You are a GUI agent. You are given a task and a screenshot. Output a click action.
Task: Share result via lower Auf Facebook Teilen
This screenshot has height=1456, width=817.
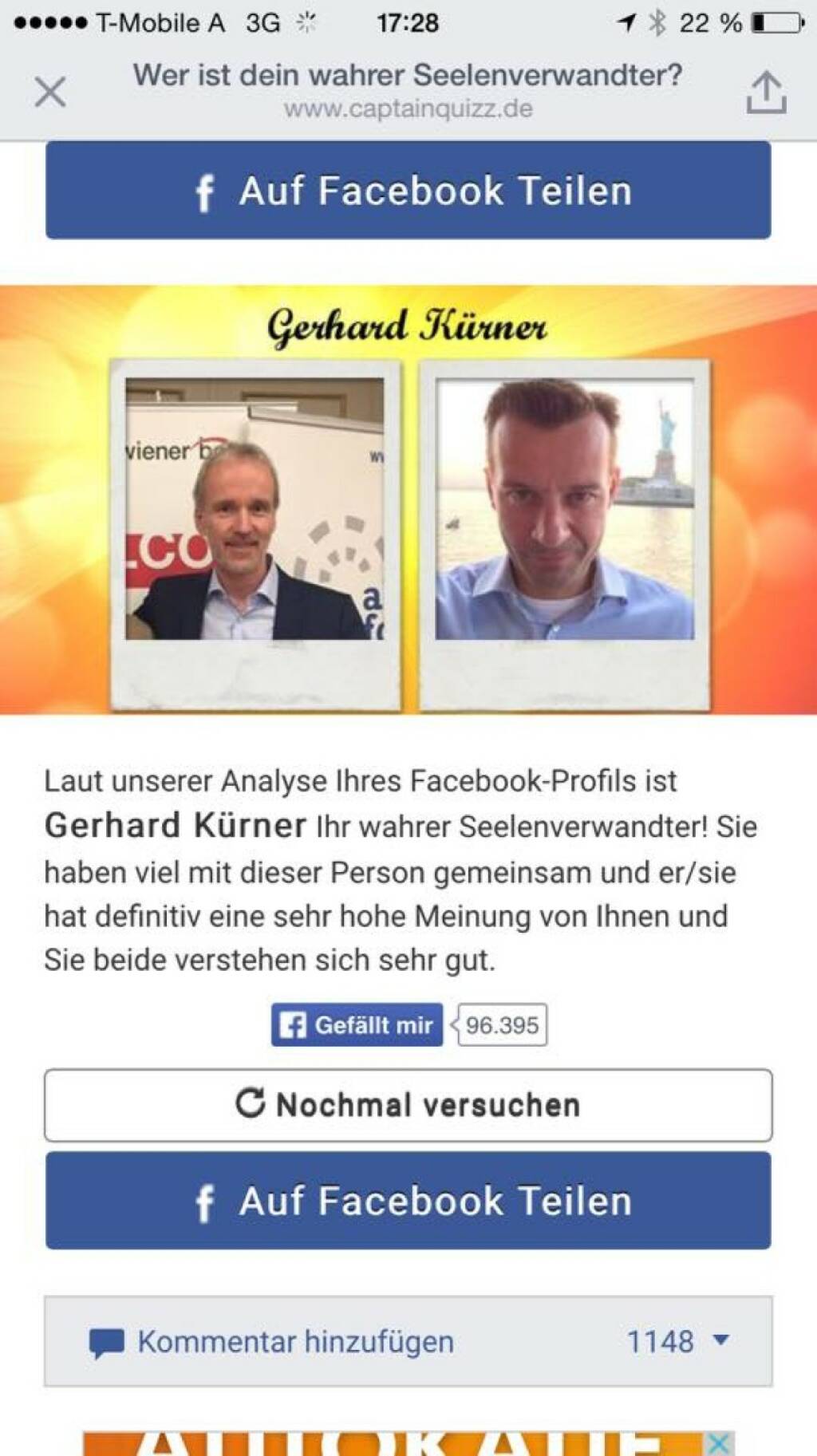(x=408, y=1201)
